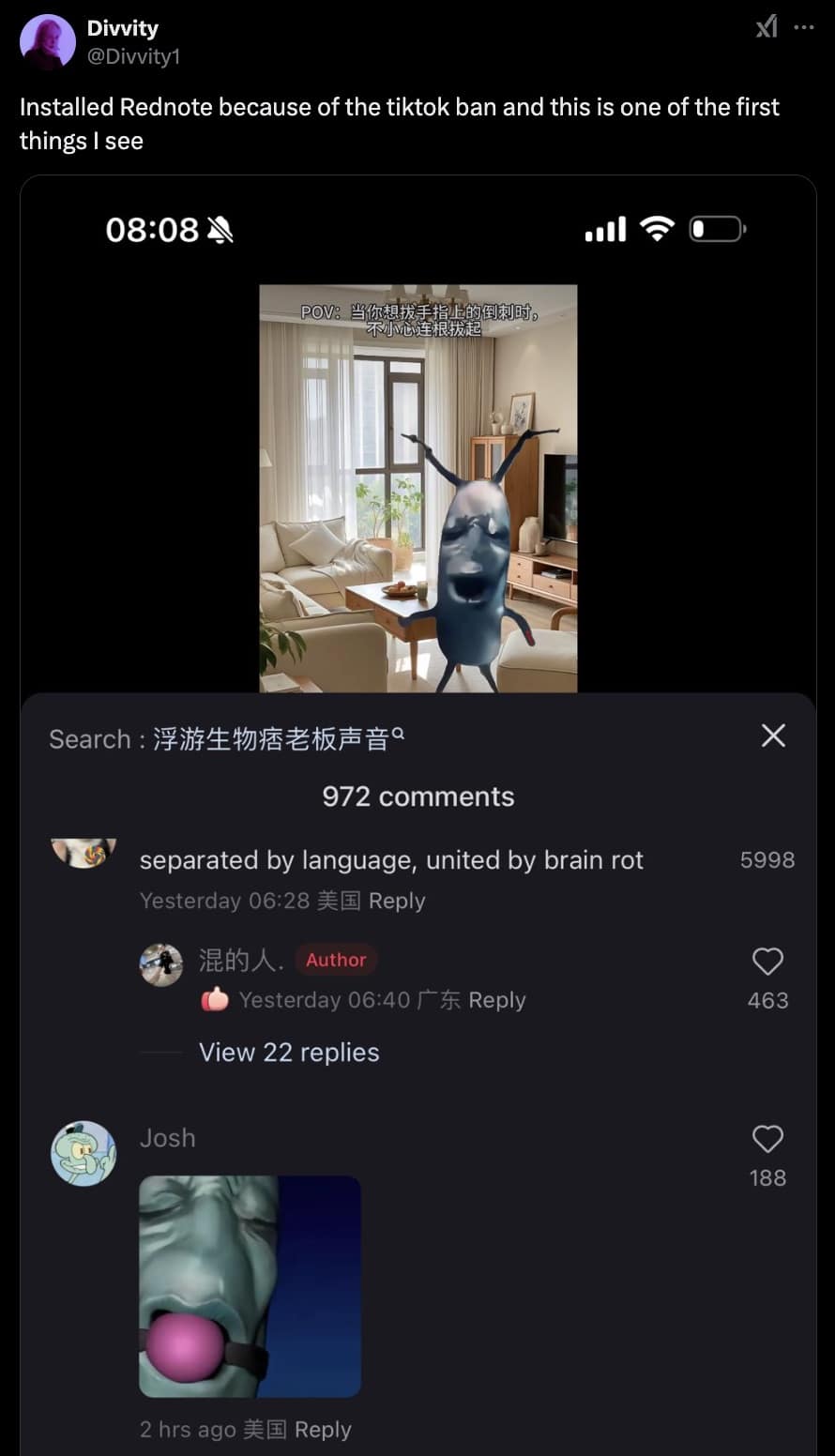Image resolution: width=835 pixels, height=1456 pixels.
Task: Go to the @Divvity1 profile via the name
Action: coord(123,28)
